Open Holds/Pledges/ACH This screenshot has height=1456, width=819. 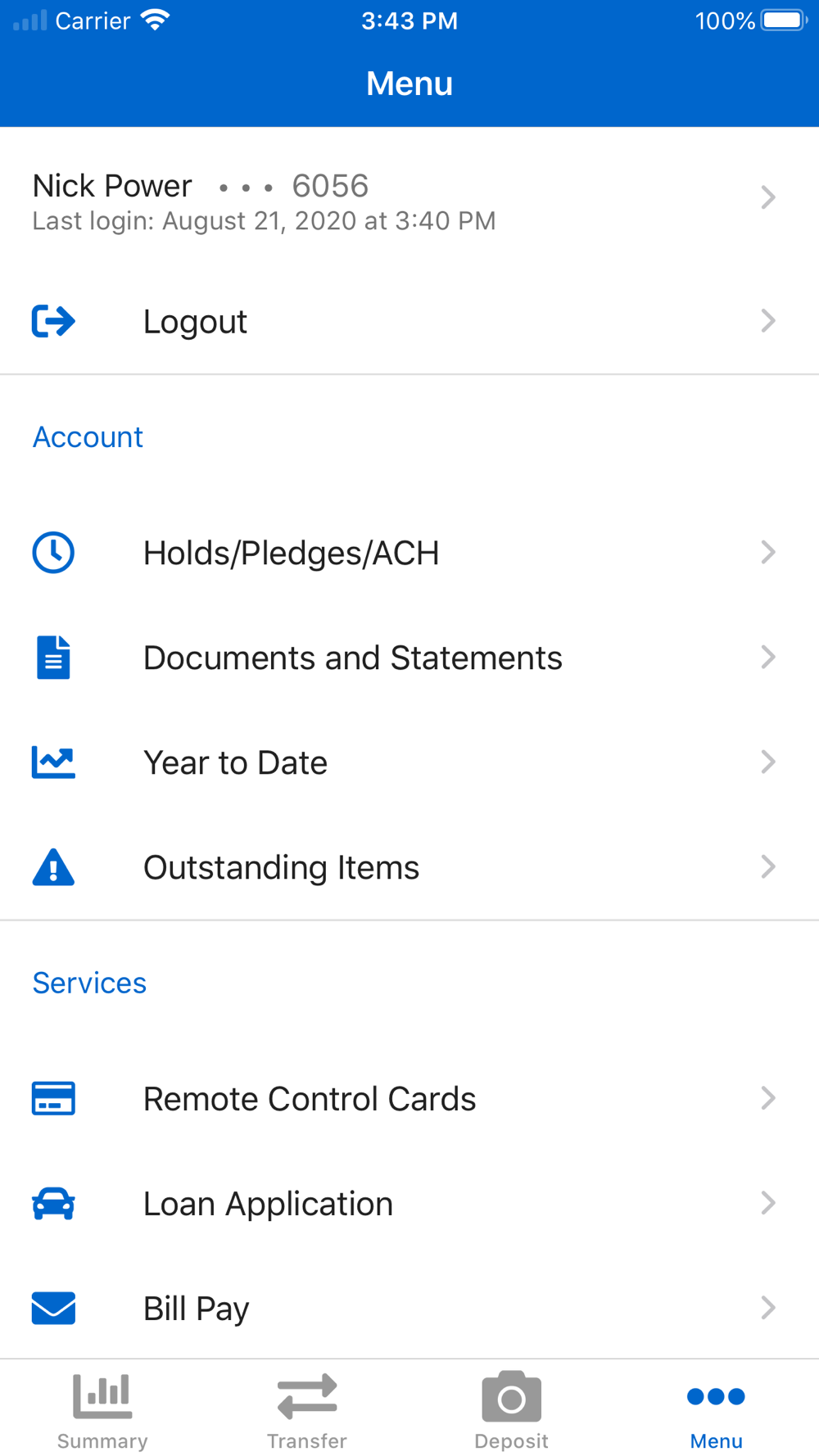[409, 553]
